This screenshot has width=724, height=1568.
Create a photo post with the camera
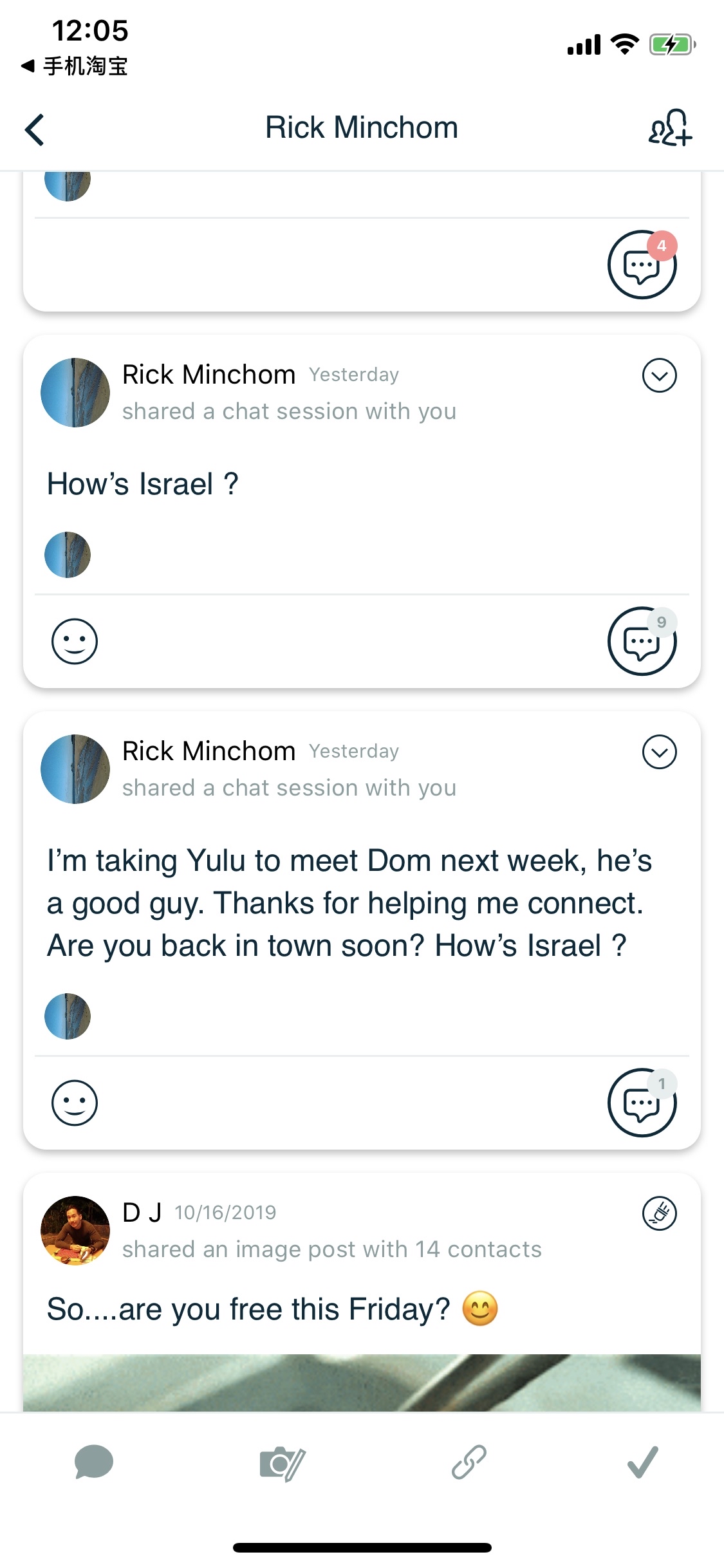point(282,1463)
